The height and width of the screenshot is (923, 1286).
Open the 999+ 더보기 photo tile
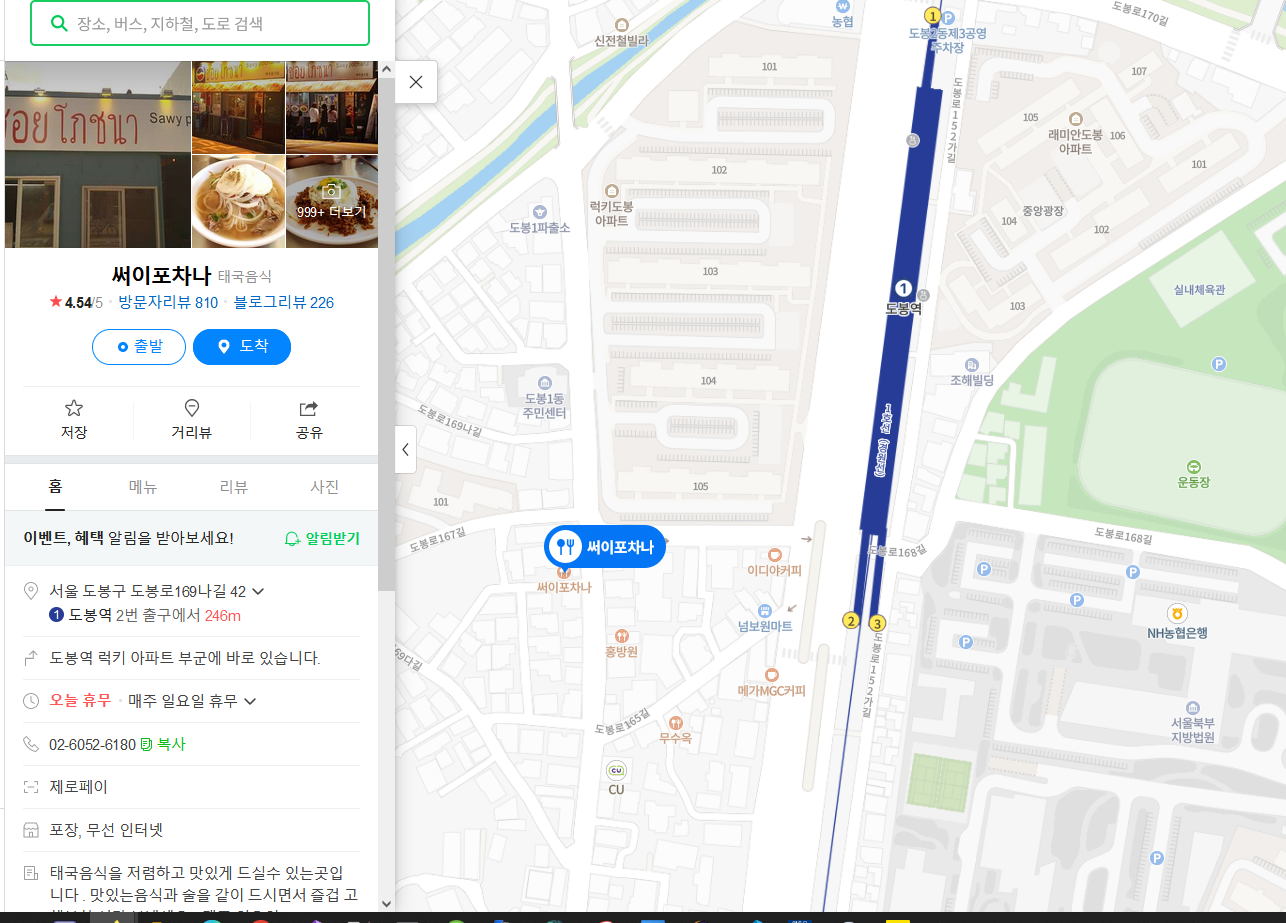[x=332, y=201]
